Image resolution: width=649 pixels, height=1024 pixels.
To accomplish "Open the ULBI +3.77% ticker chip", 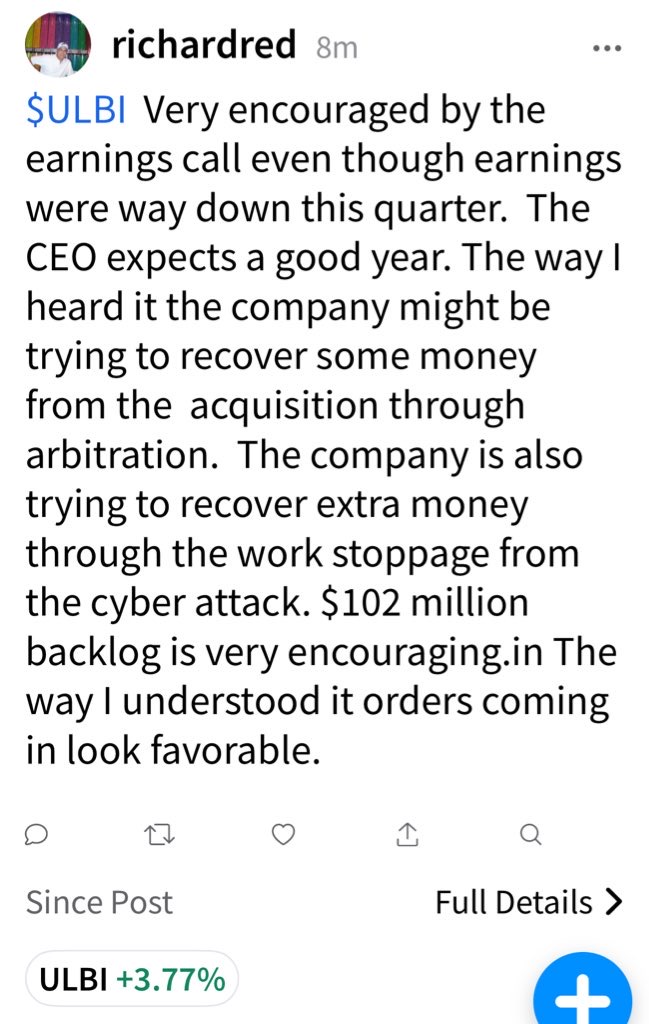I will coord(132,979).
